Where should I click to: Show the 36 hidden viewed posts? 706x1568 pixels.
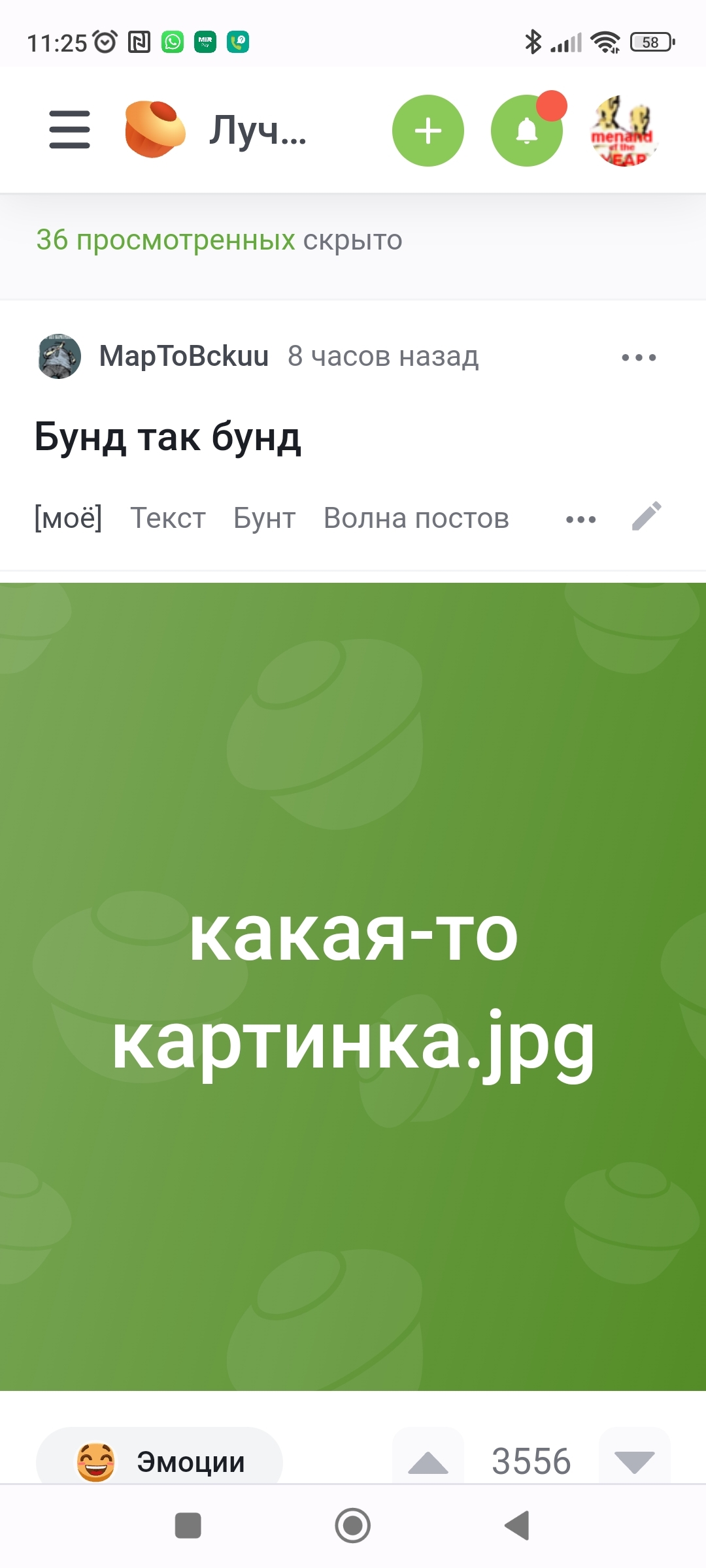[218, 240]
